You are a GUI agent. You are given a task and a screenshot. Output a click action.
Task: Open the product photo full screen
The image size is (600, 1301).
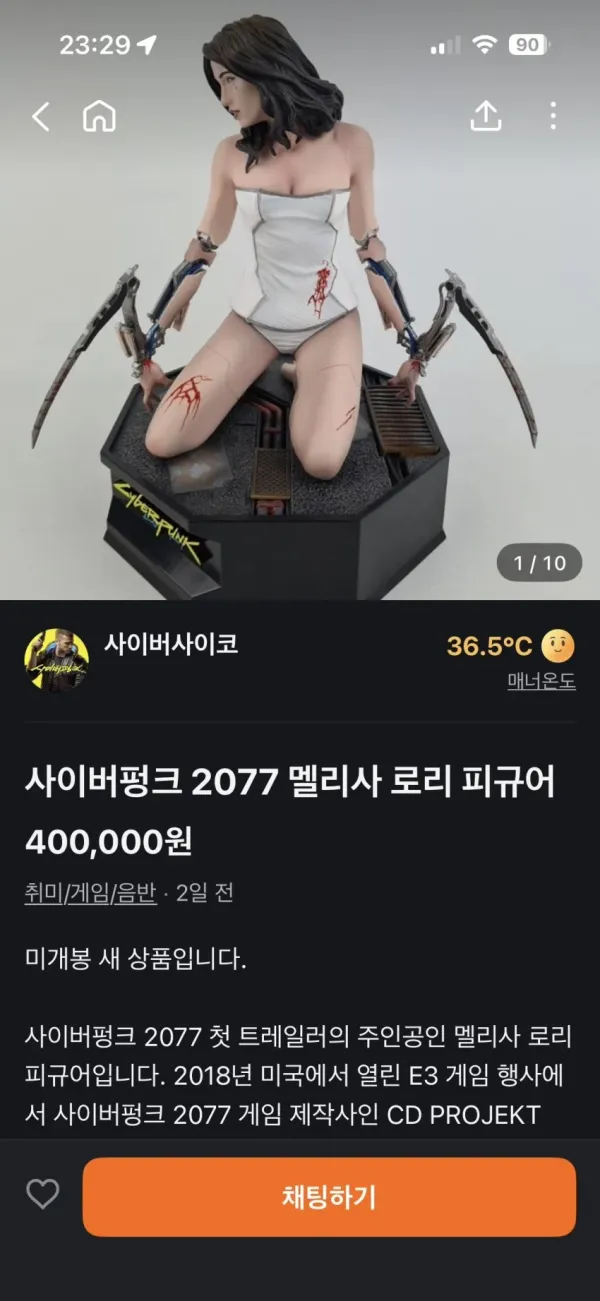(300, 300)
